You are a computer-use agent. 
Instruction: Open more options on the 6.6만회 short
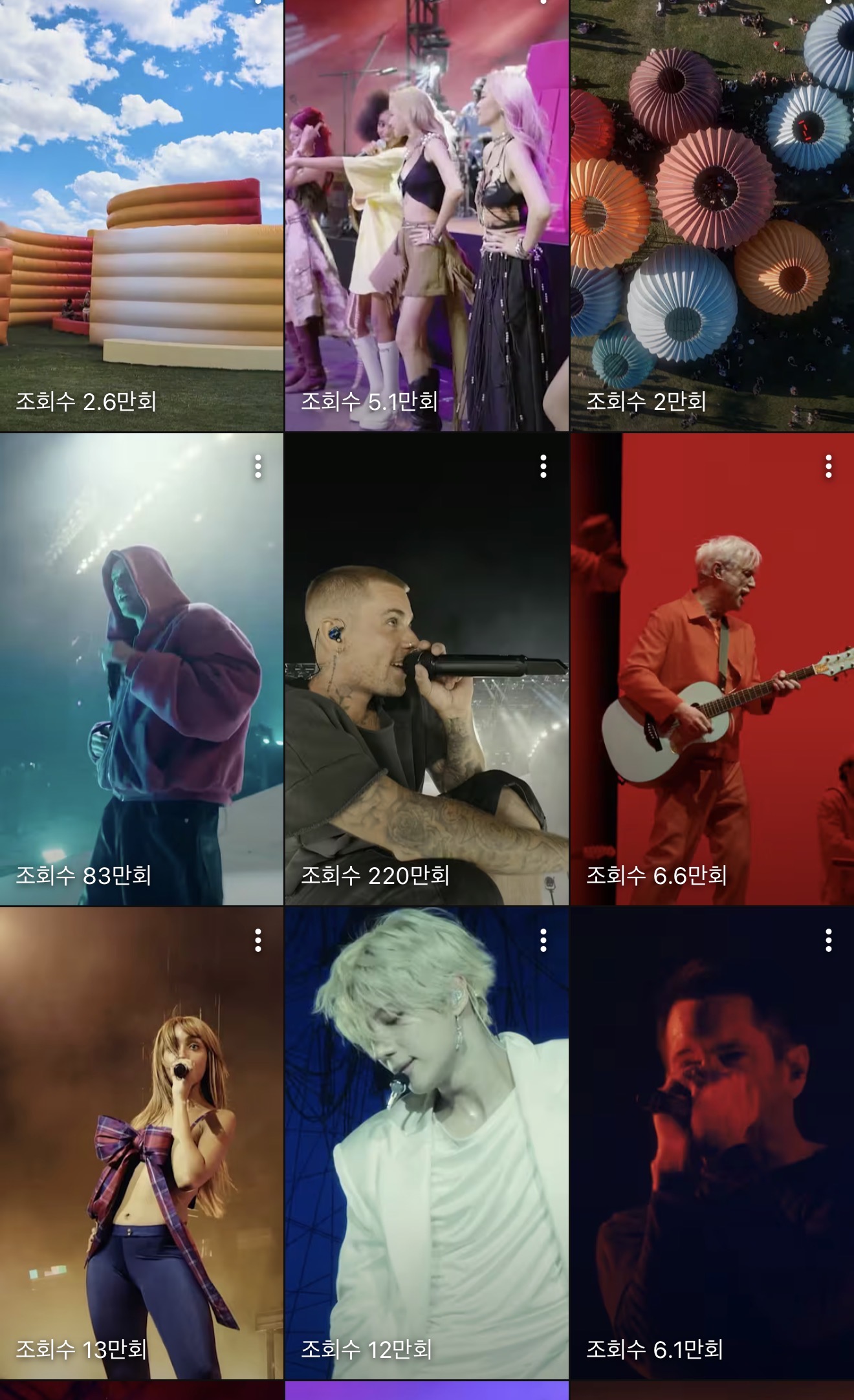pos(829,466)
